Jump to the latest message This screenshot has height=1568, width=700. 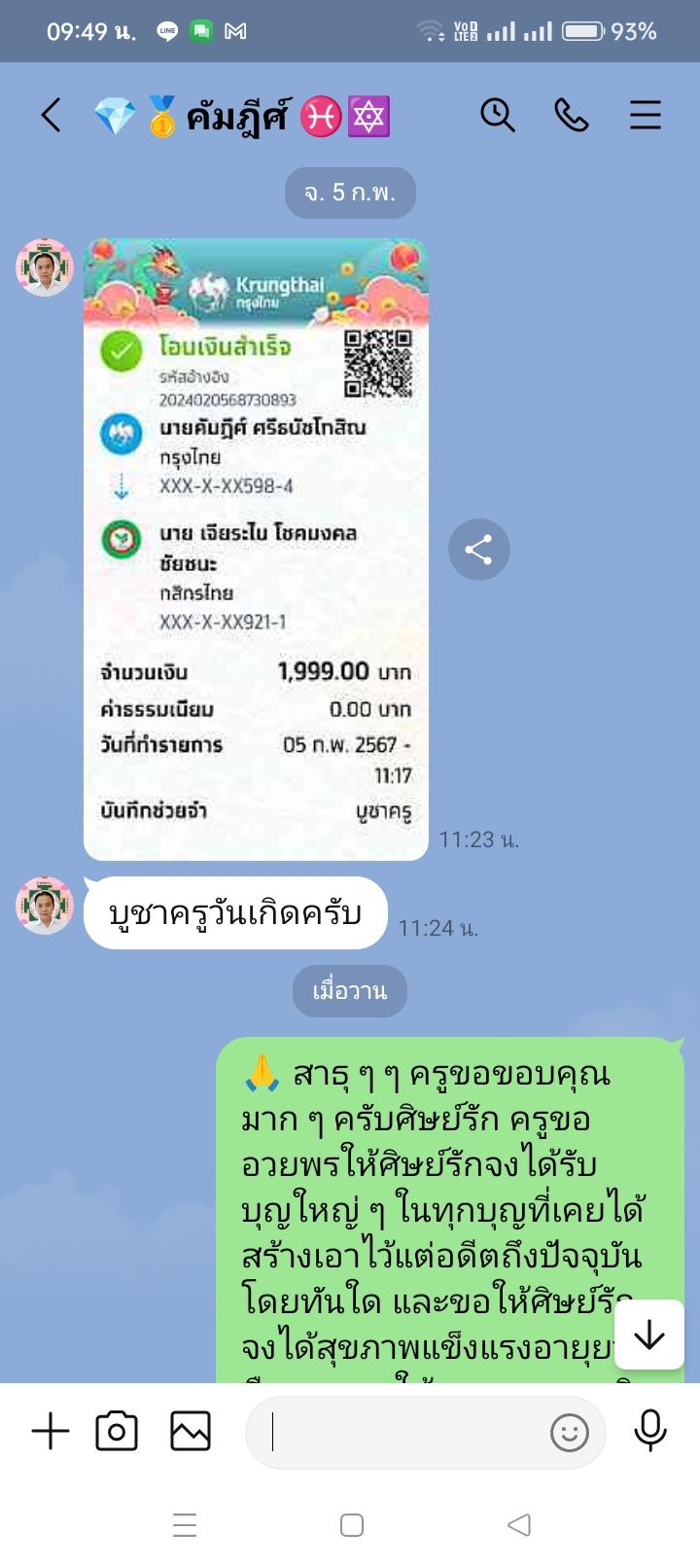point(648,1335)
